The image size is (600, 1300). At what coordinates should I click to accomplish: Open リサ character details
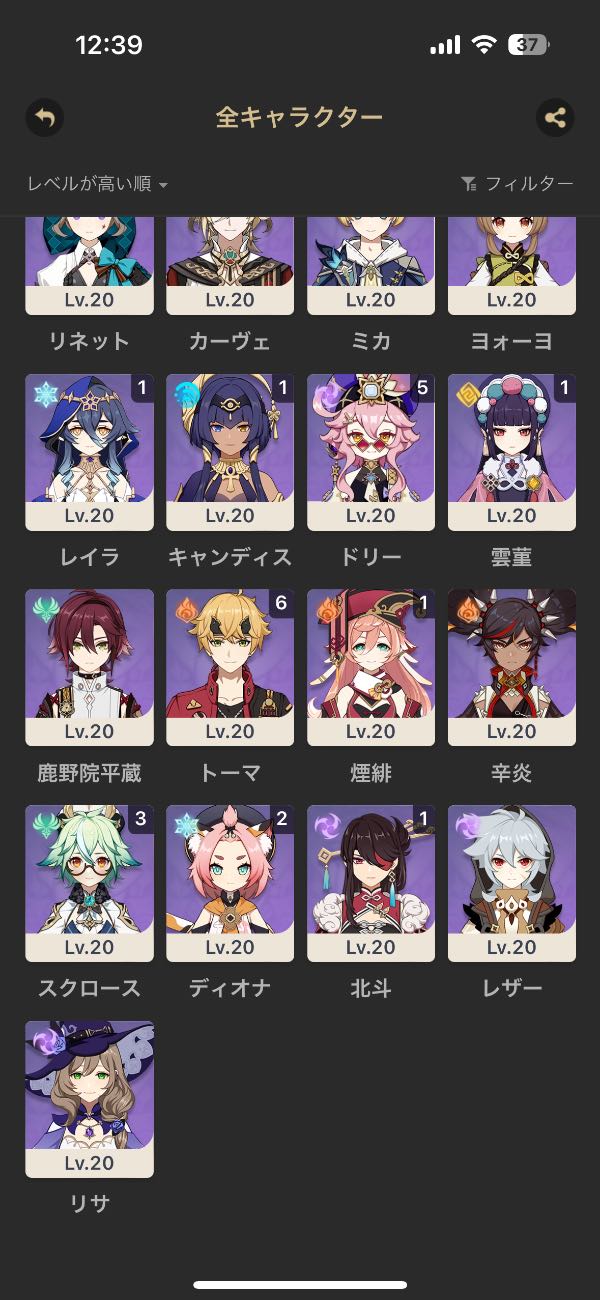[89, 1099]
